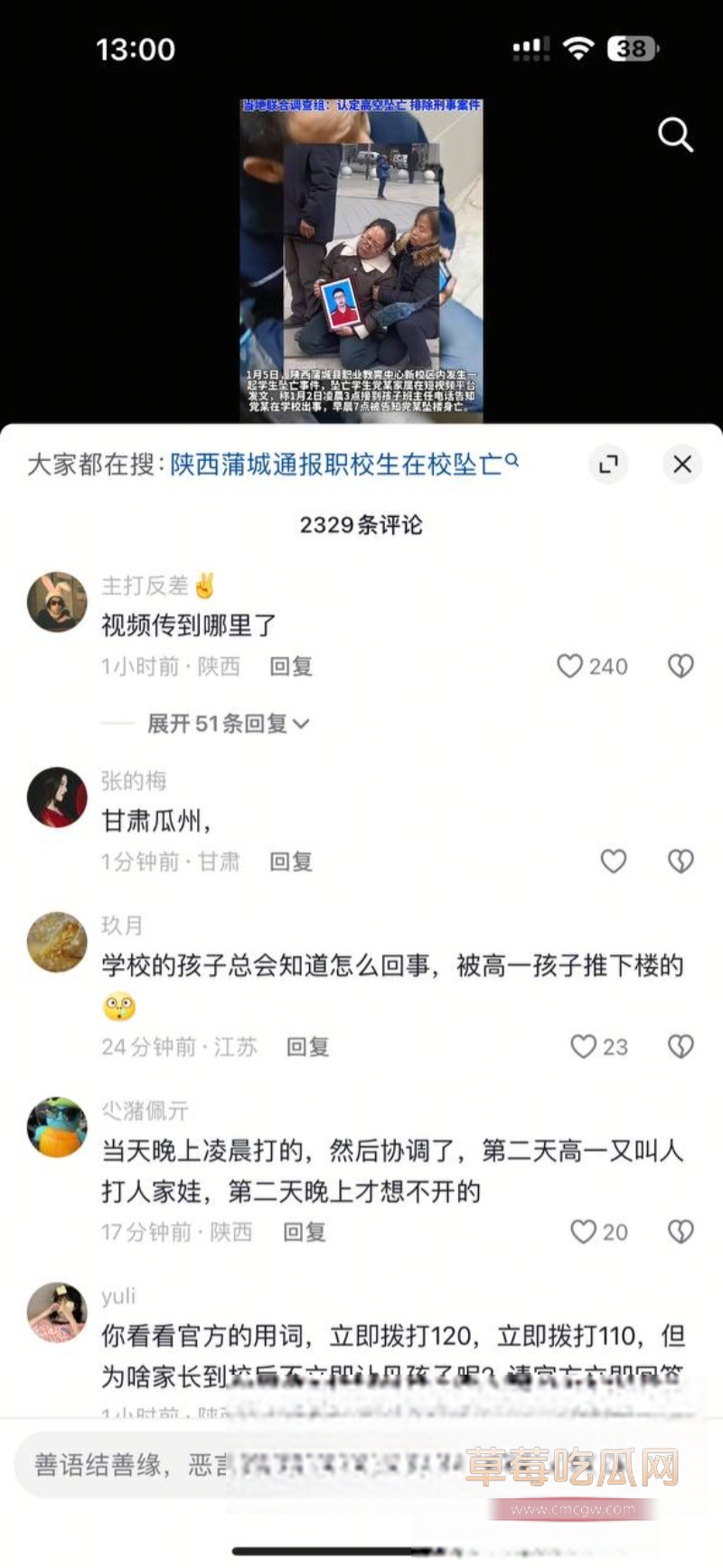The height and width of the screenshot is (1568, 723).
Task: Open 主打反差's profile avatar
Action: pos(57,601)
